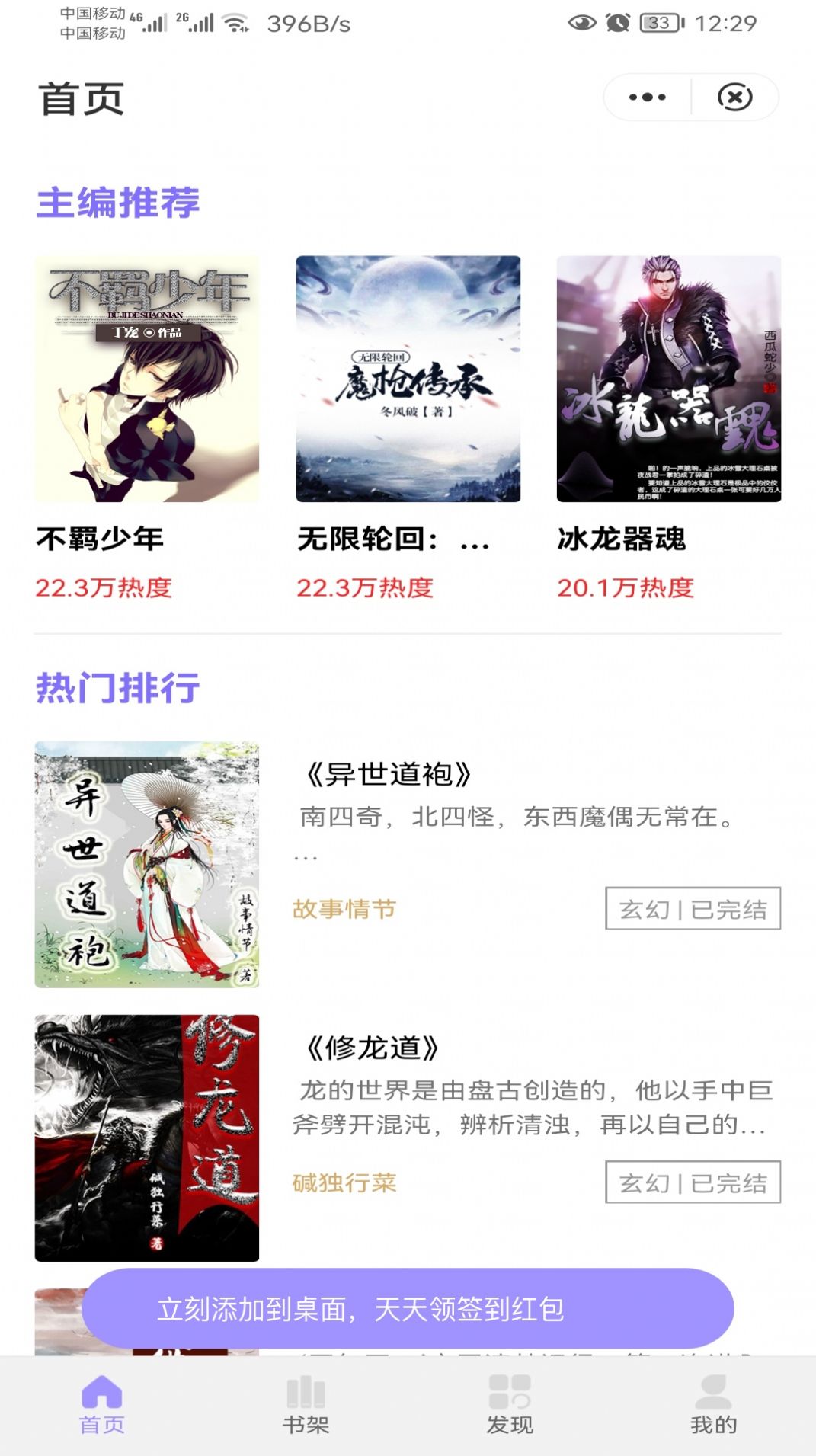This screenshot has height=1456, width=816.
Task: Tap the three-dot mini program menu icon
Action: [647, 96]
